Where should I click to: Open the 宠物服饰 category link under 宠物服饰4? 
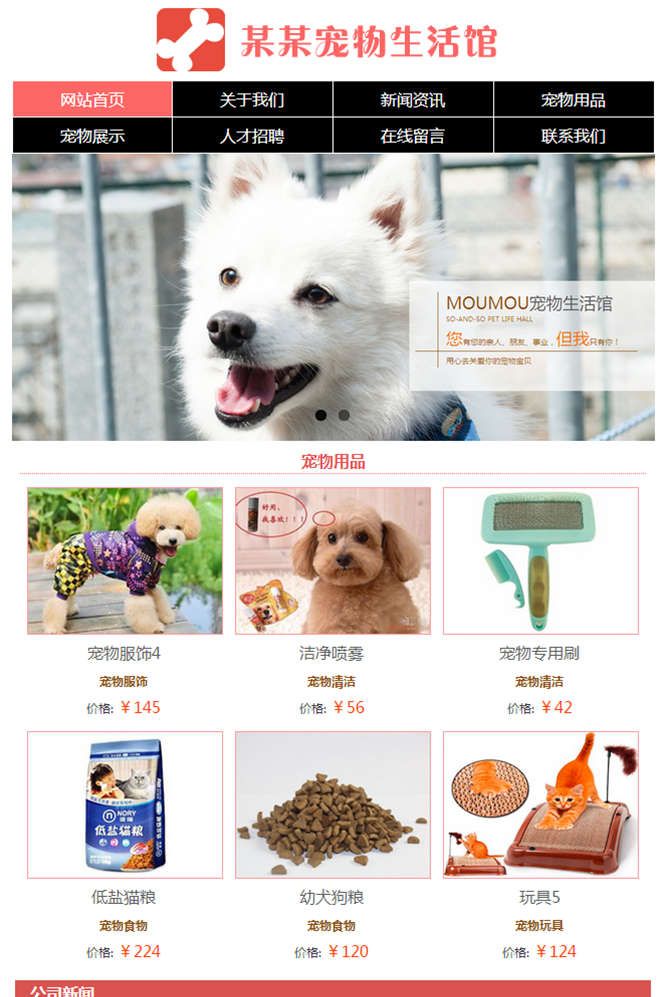124,682
